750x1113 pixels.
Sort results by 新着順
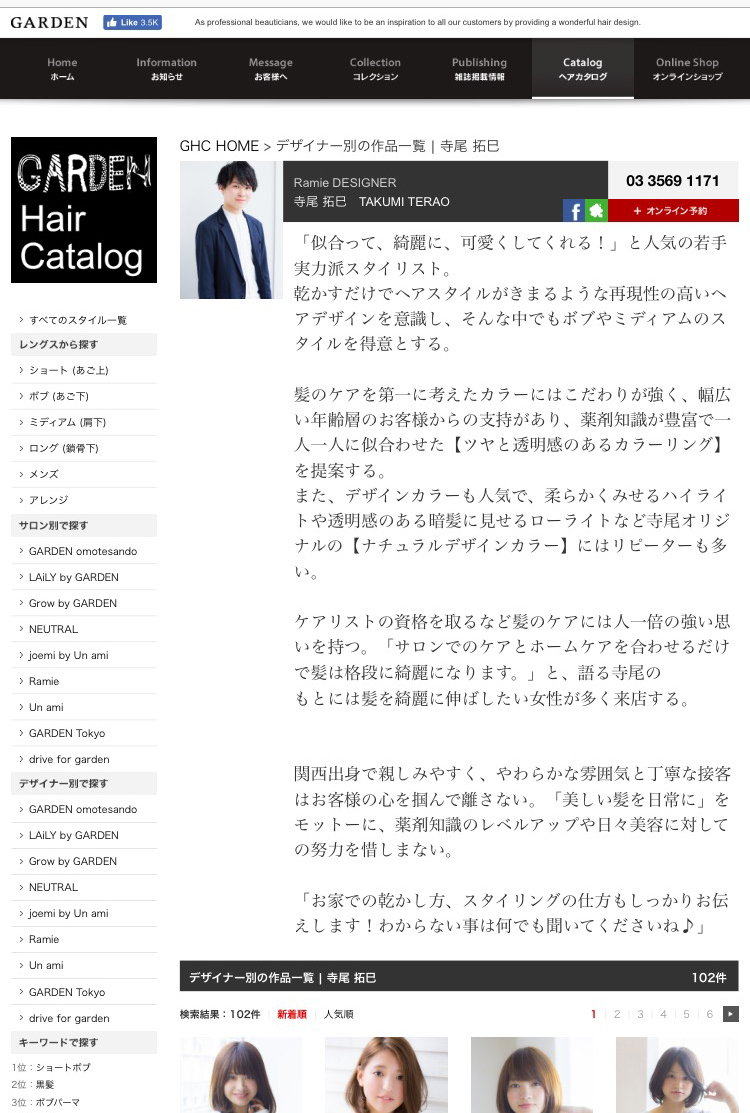click(292, 1014)
